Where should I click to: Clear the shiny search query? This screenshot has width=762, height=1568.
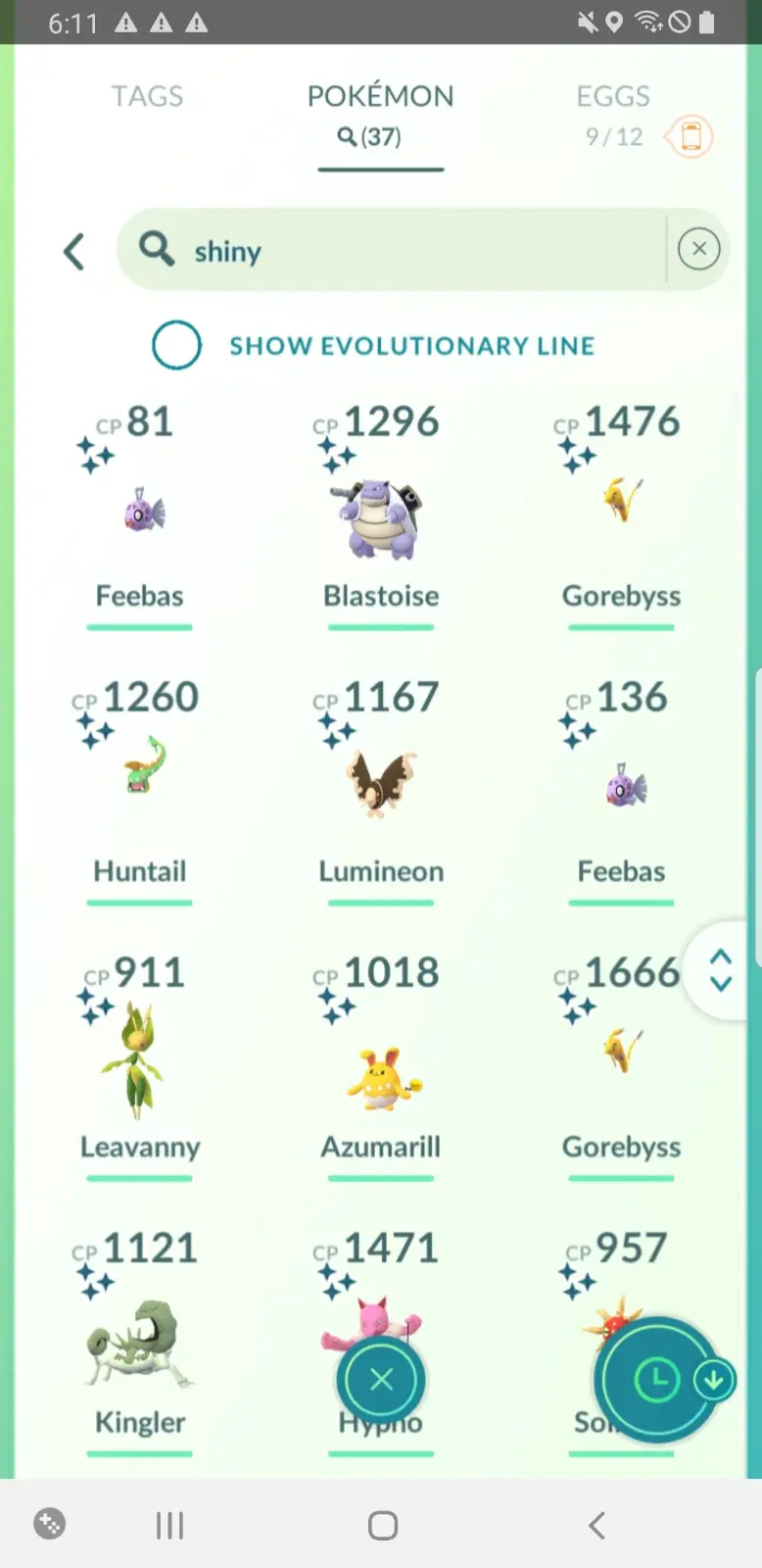(x=698, y=249)
